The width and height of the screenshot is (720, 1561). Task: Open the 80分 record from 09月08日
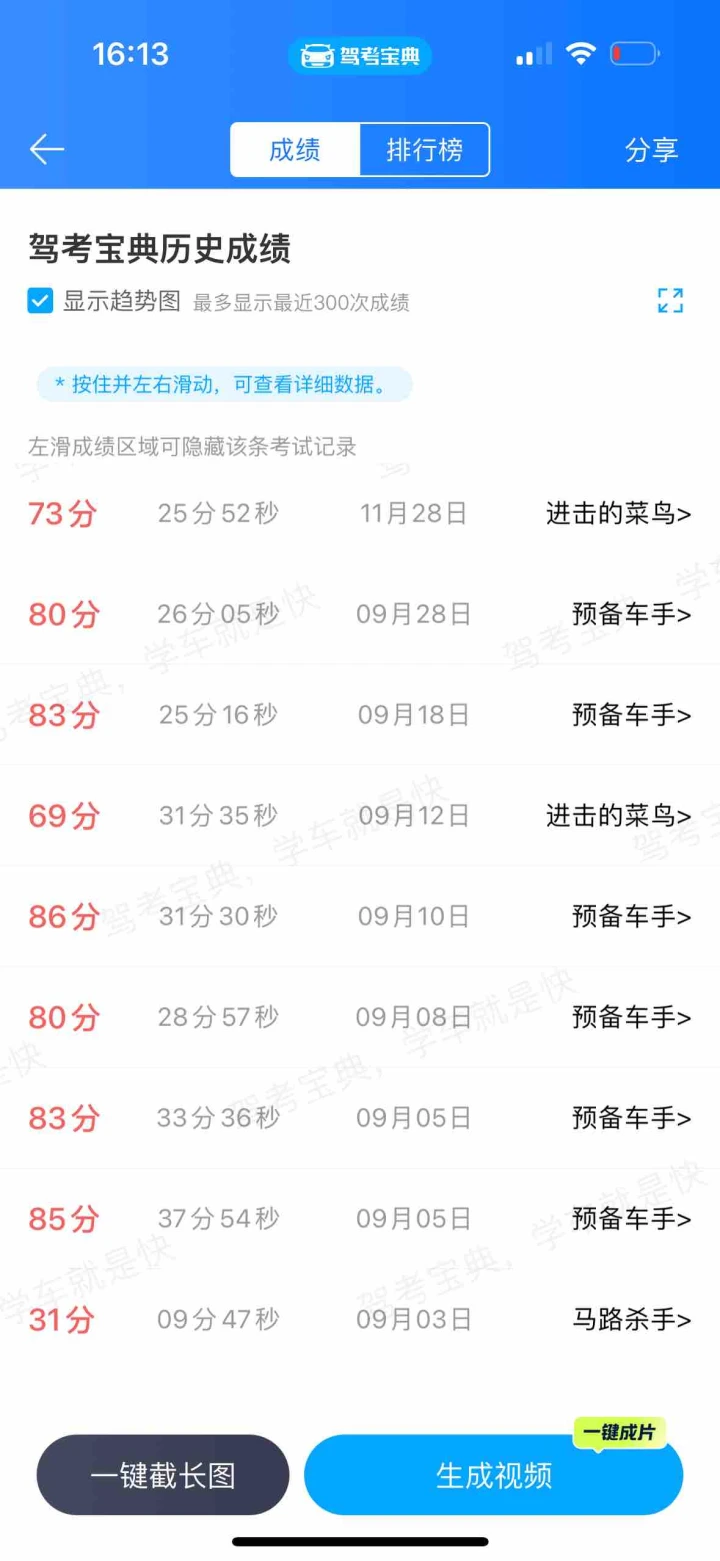[x=360, y=1017]
